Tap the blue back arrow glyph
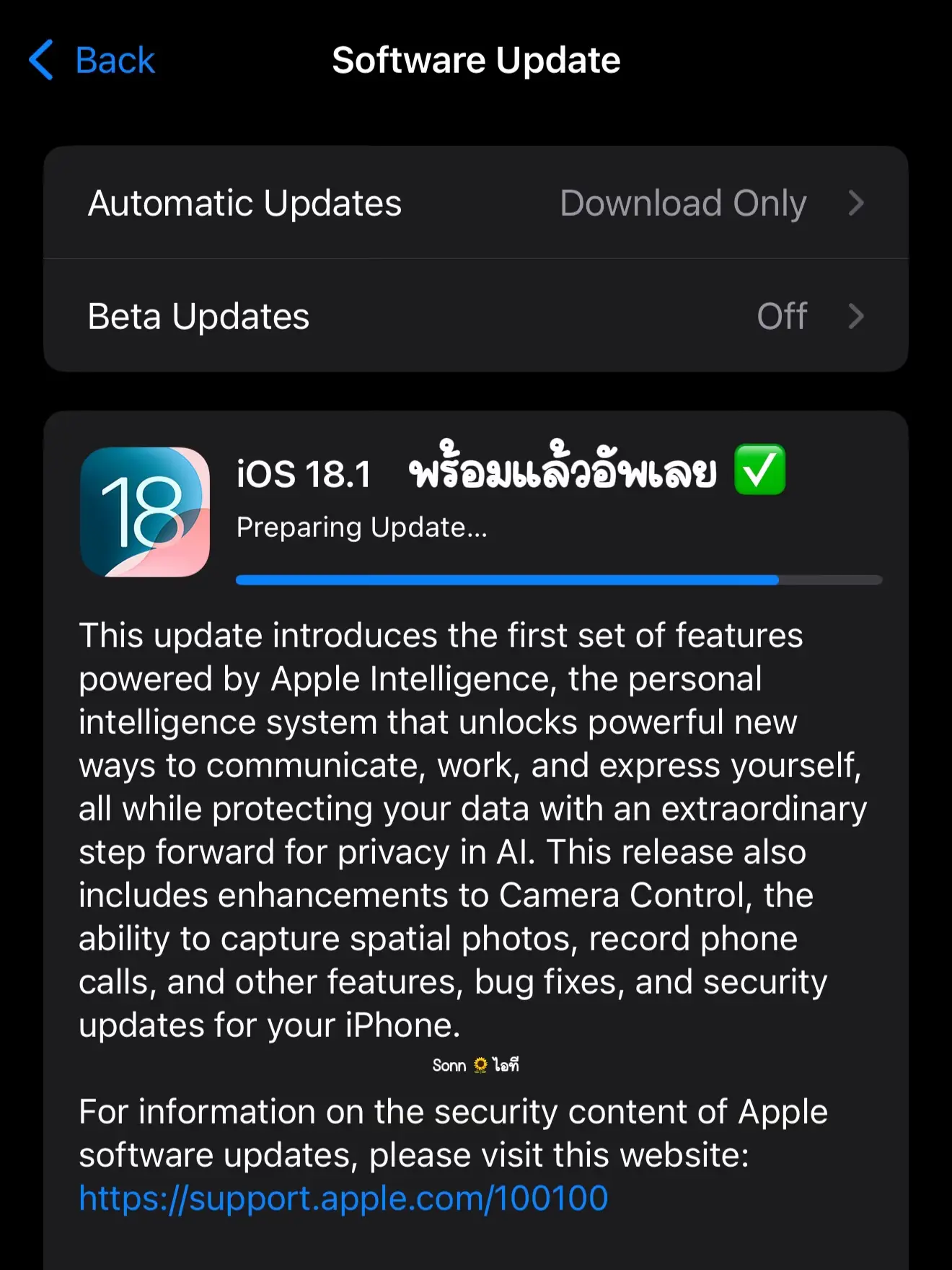 point(41,61)
